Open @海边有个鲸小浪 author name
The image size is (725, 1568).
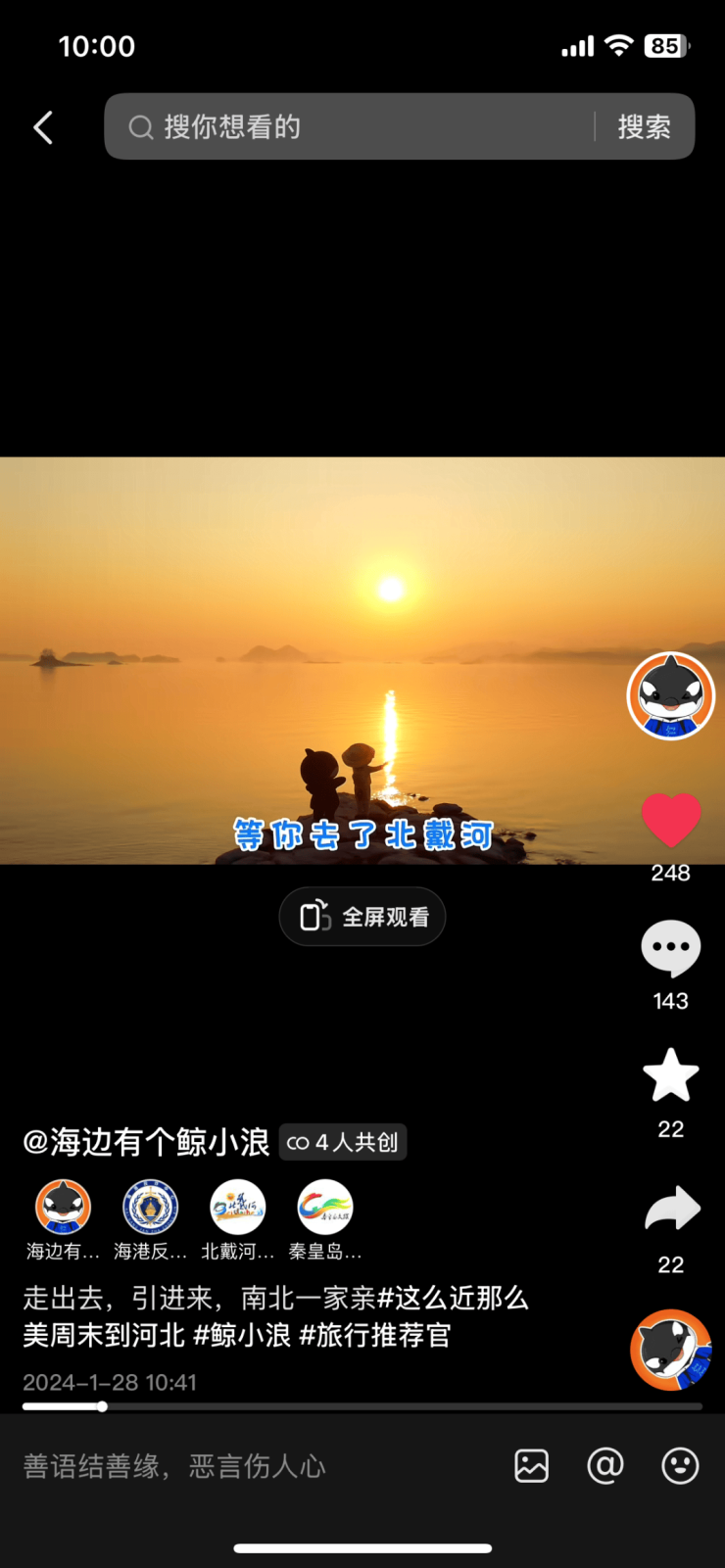pyautogui.click(x=146, y=1142)
